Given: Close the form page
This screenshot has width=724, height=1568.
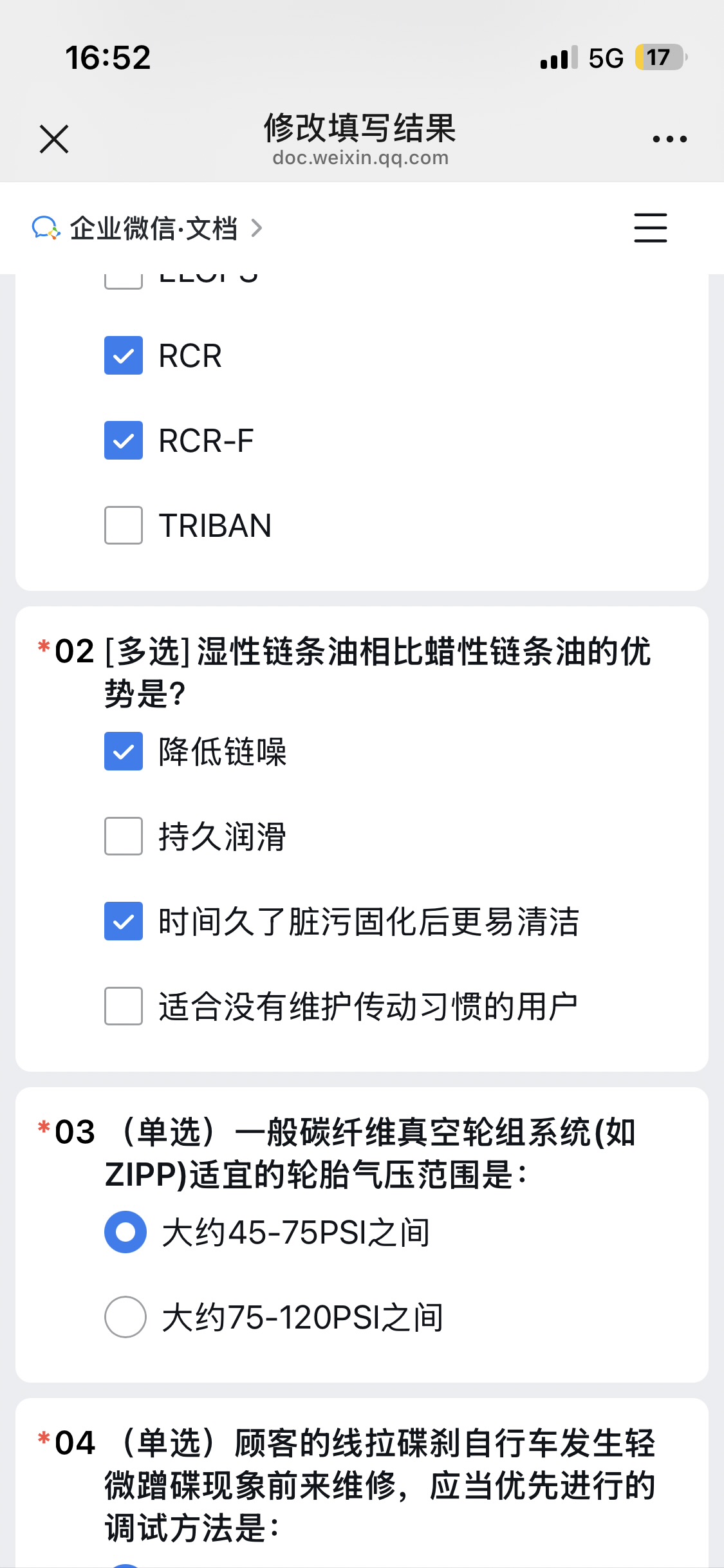Looking at the screenshot, I should (54, 139).
